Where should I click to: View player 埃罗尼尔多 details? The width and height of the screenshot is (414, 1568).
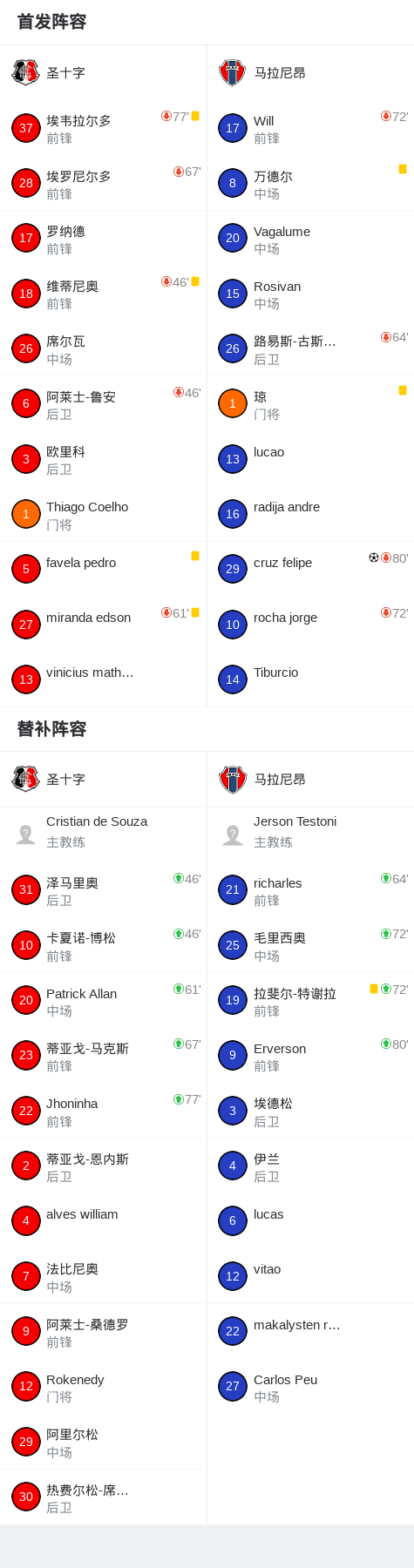(103, 183)
